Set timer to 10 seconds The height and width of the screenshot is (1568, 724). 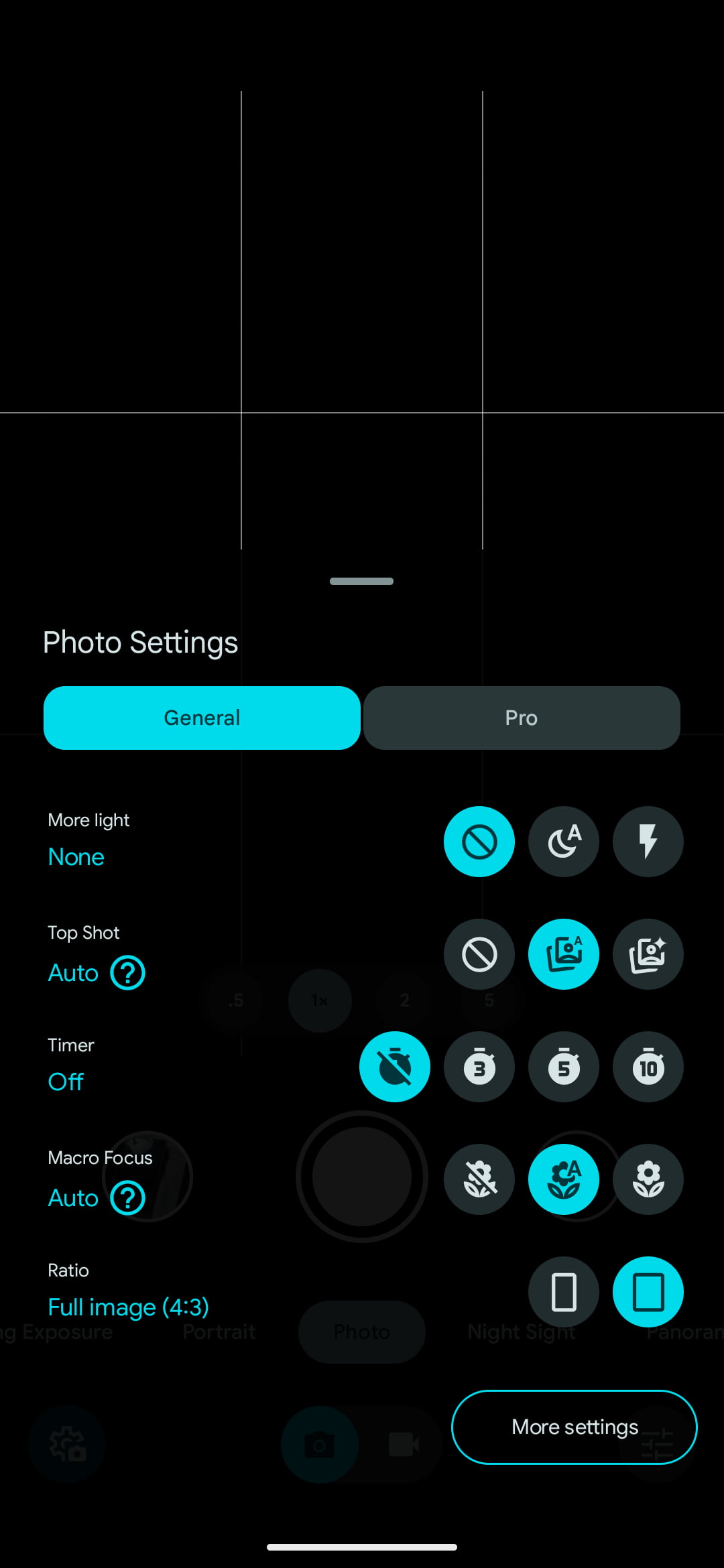pos(648,1067)
